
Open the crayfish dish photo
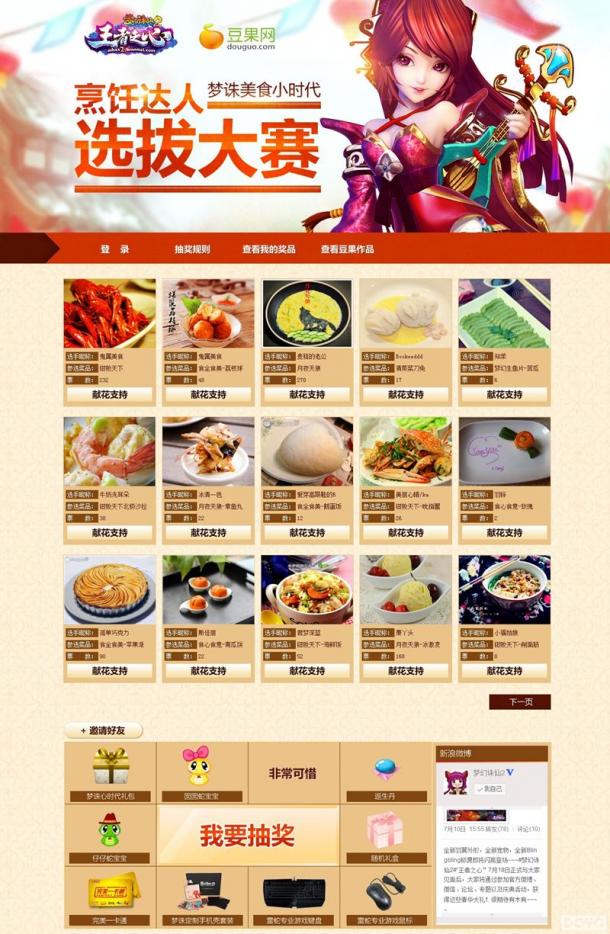pyautogui.click(x=110, y=313)
